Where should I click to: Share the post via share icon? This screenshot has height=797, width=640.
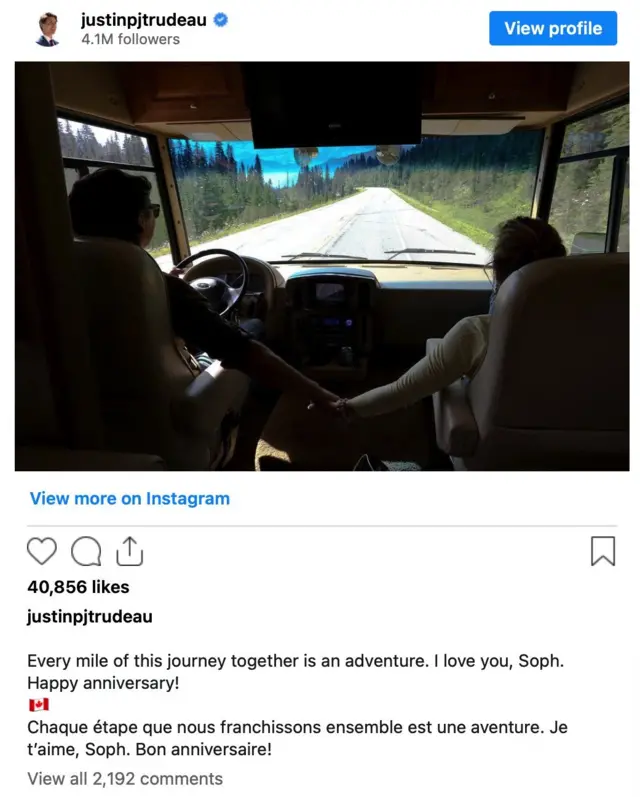point(130,550)
